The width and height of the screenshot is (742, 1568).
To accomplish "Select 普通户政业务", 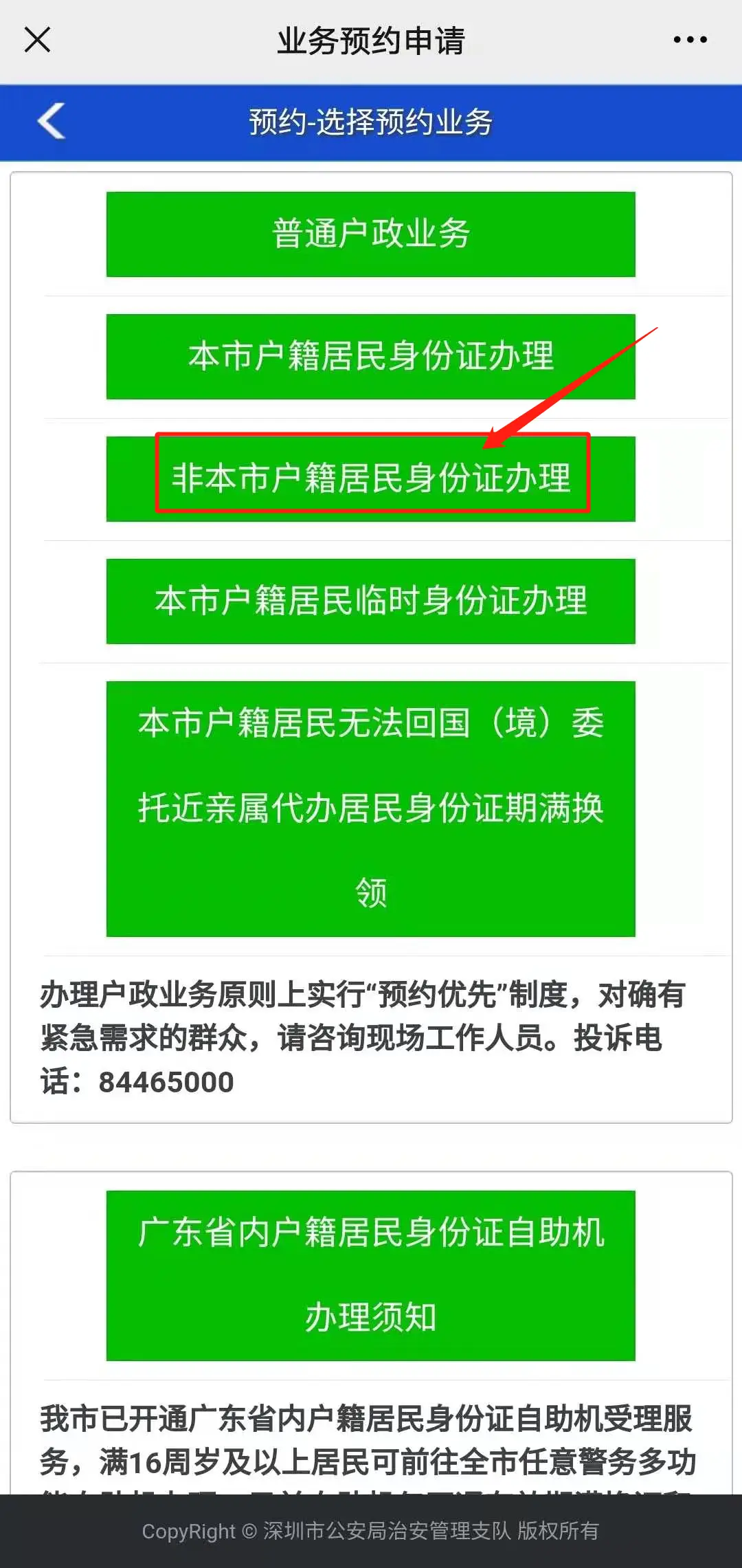I will [370, 234].
